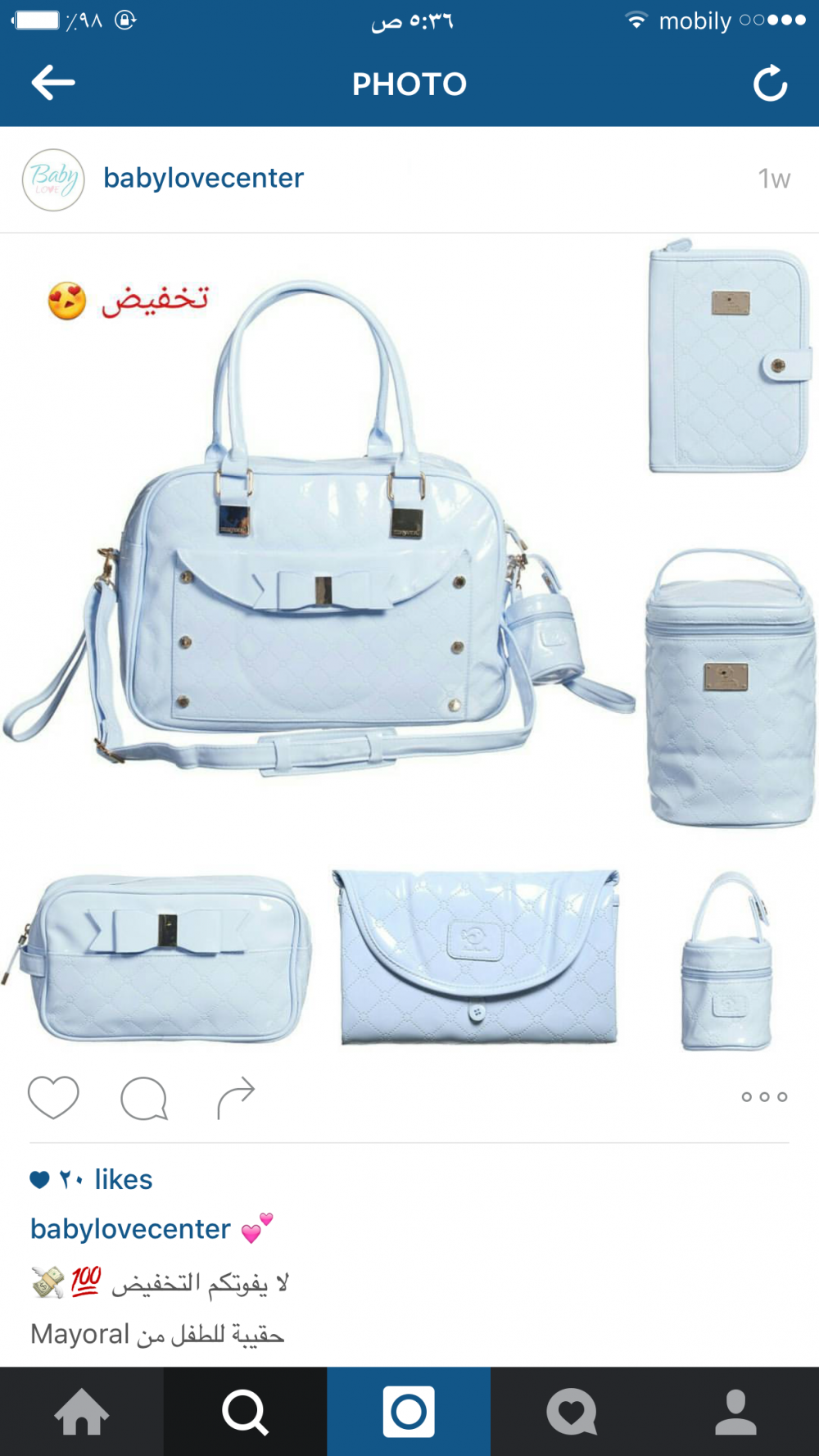Switch to the Home tab
The image size is (819, 1456).
pos(82,1412)
